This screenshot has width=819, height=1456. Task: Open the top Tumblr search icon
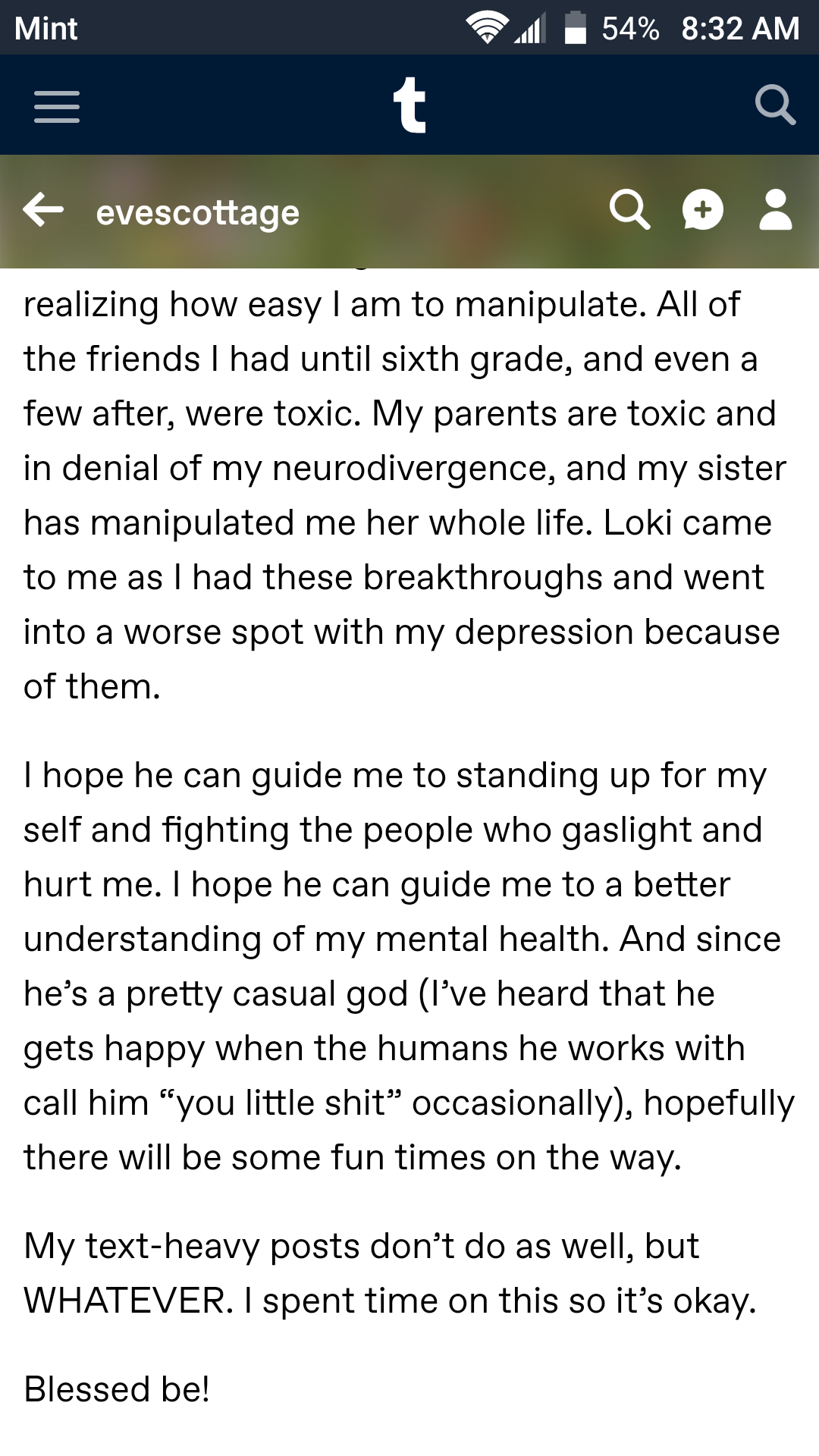point(775,105)
